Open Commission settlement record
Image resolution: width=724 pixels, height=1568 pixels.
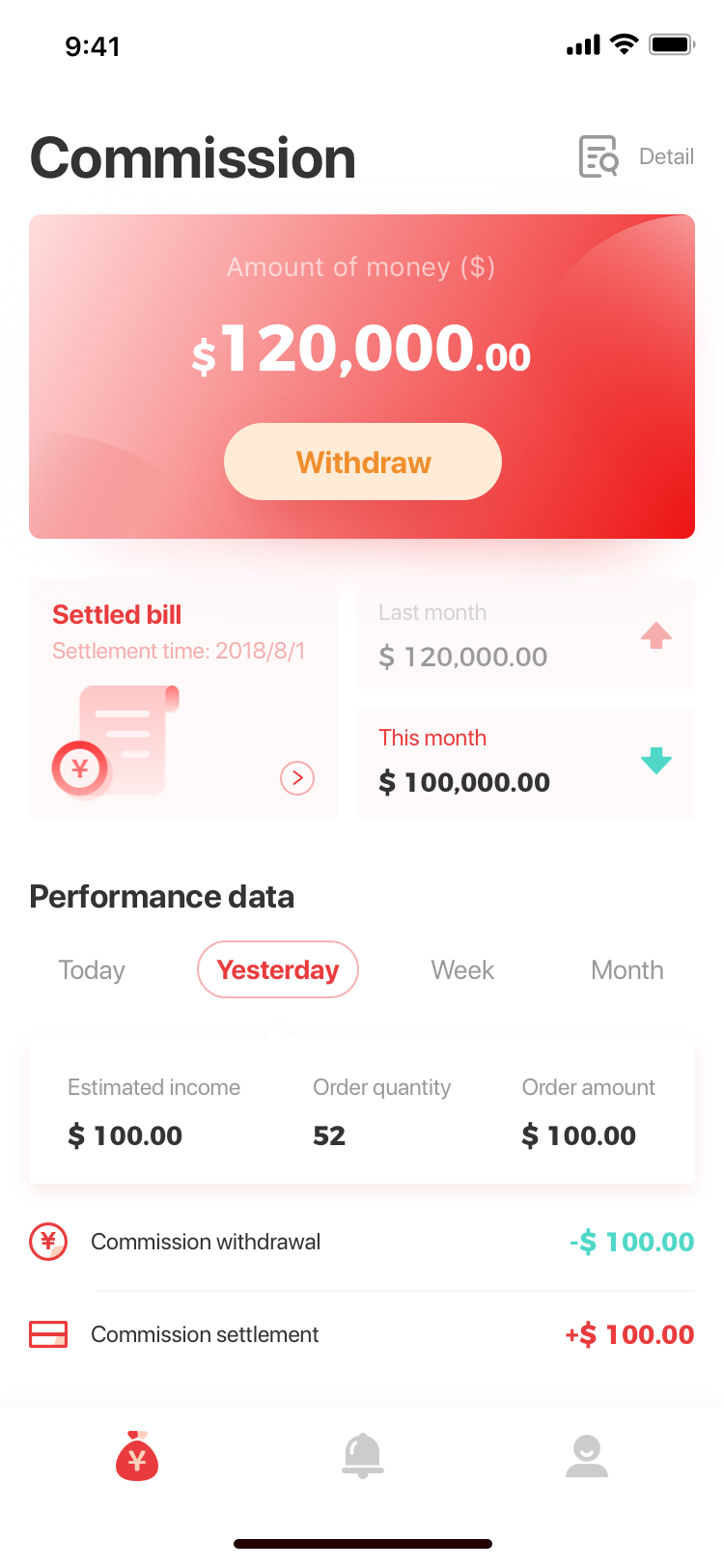pos(362,1334)
